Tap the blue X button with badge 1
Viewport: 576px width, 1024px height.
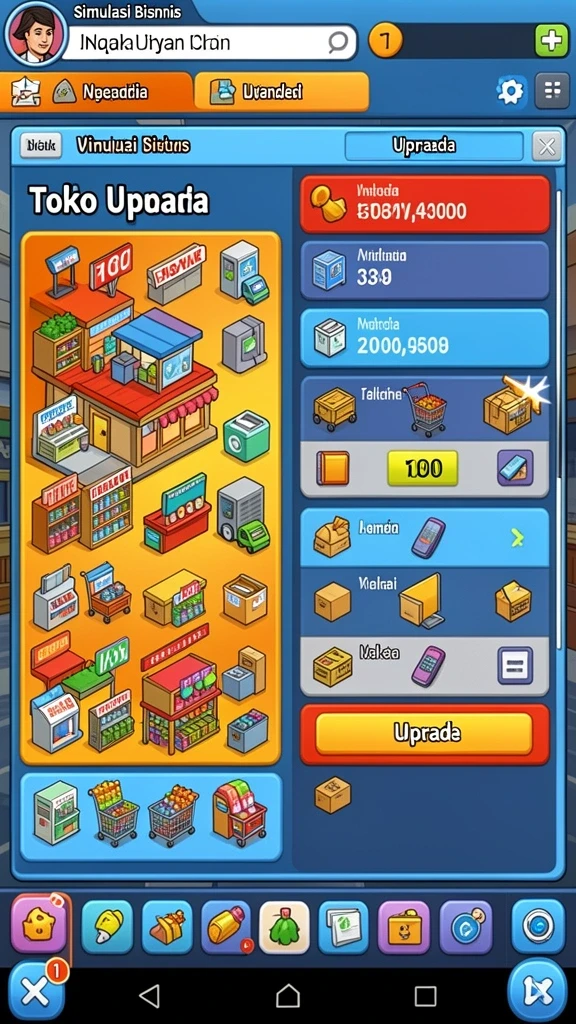pos(36,992)
